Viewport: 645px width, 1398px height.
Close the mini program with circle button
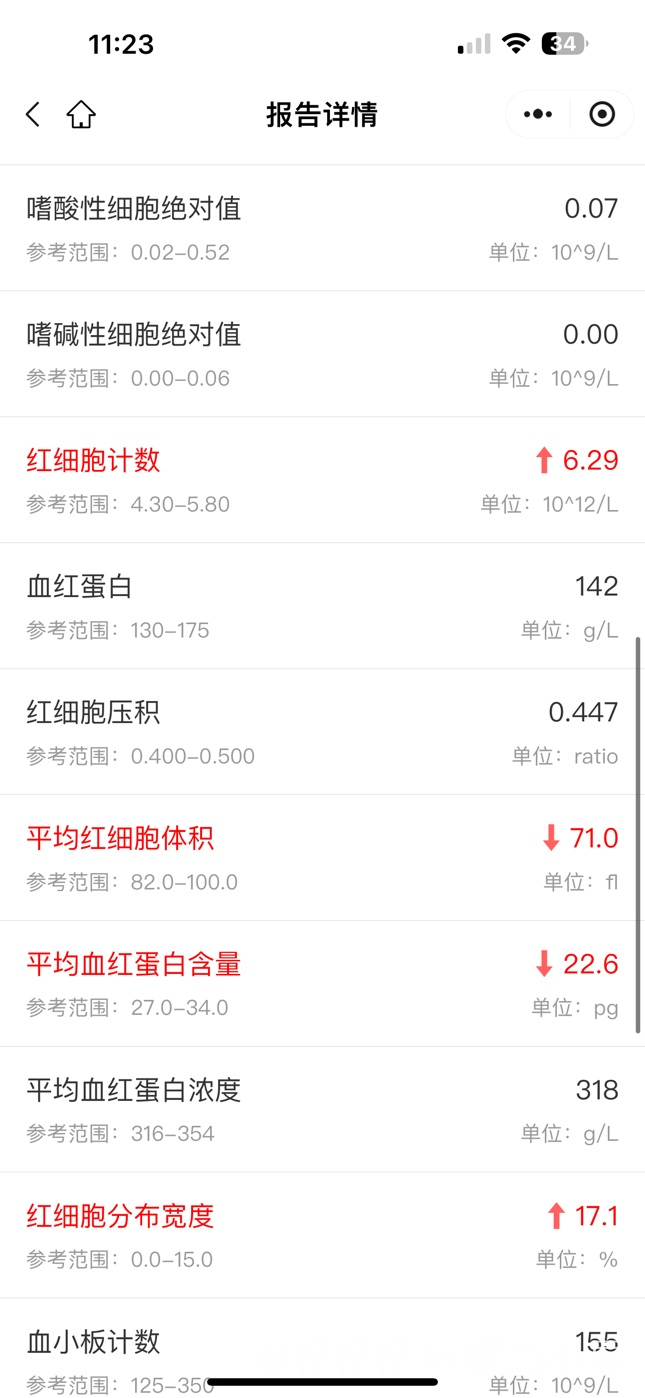coord(602,114)
